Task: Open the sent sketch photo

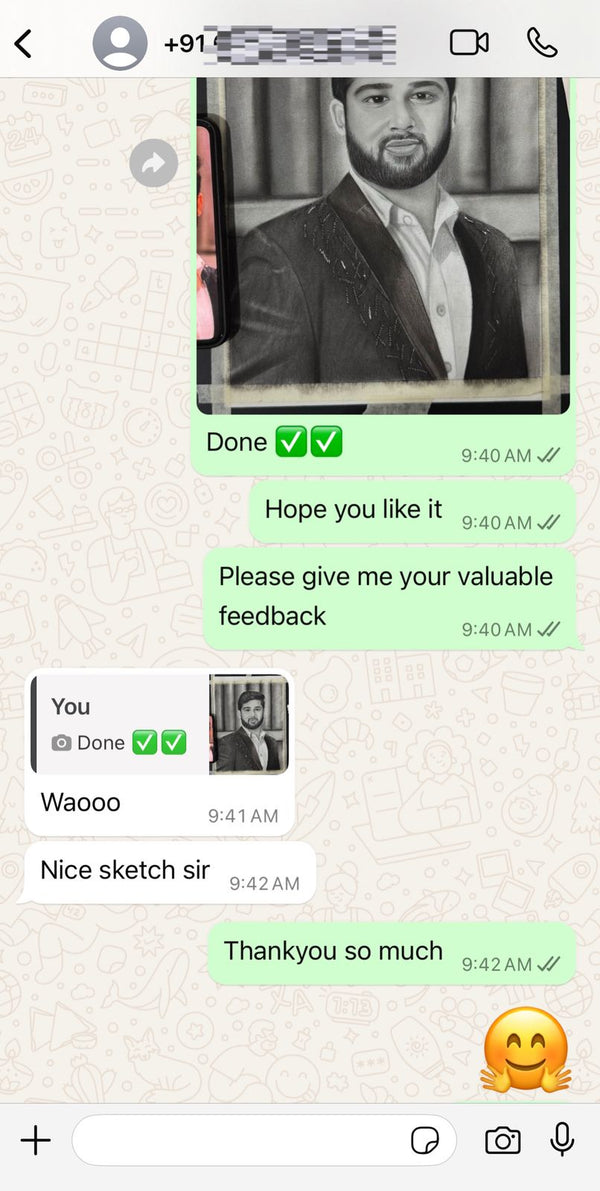Action: pyautogui.click(x=384, y=245)
